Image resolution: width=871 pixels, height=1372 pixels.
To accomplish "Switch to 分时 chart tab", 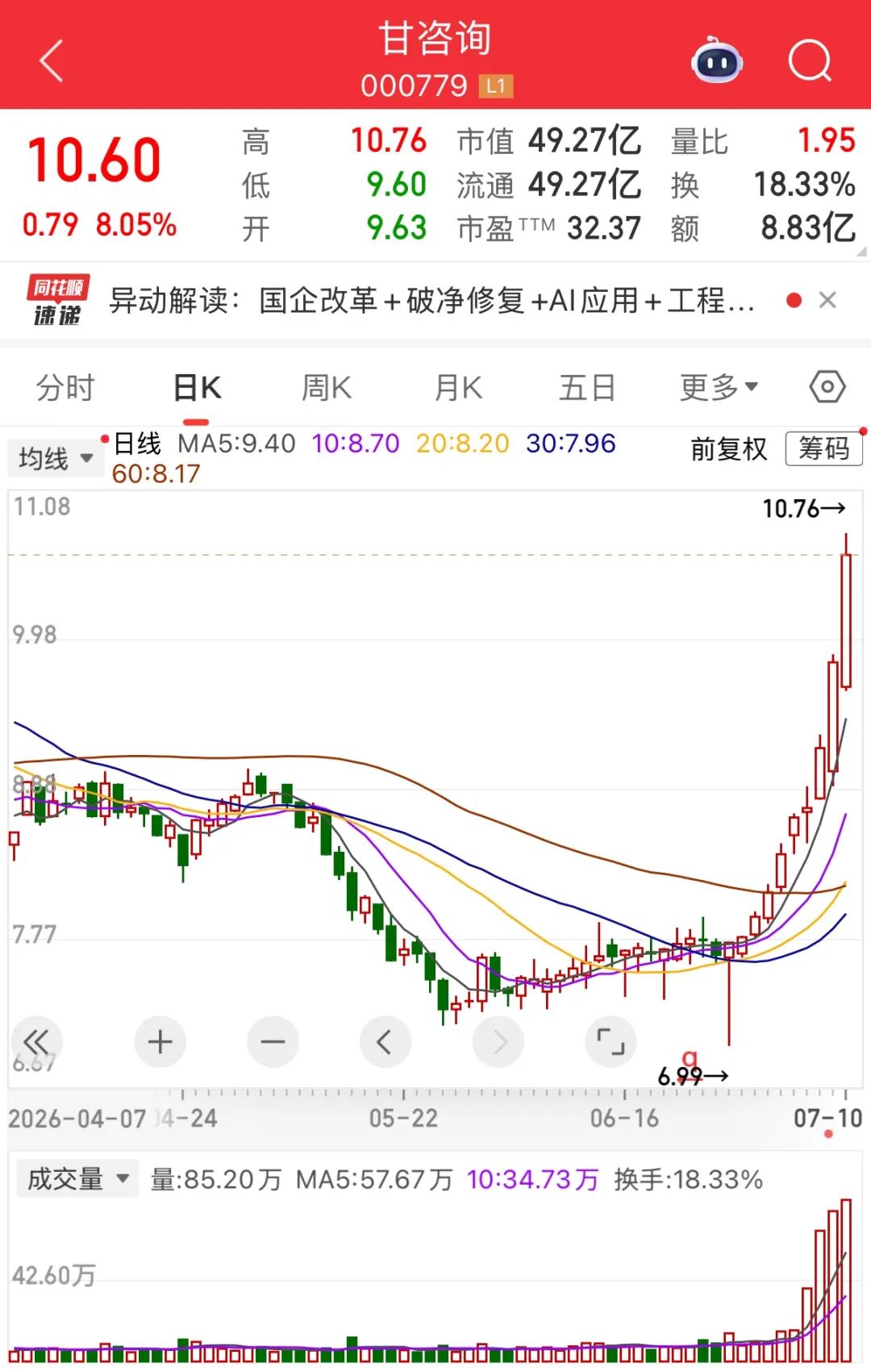I will tap(65, 388).
